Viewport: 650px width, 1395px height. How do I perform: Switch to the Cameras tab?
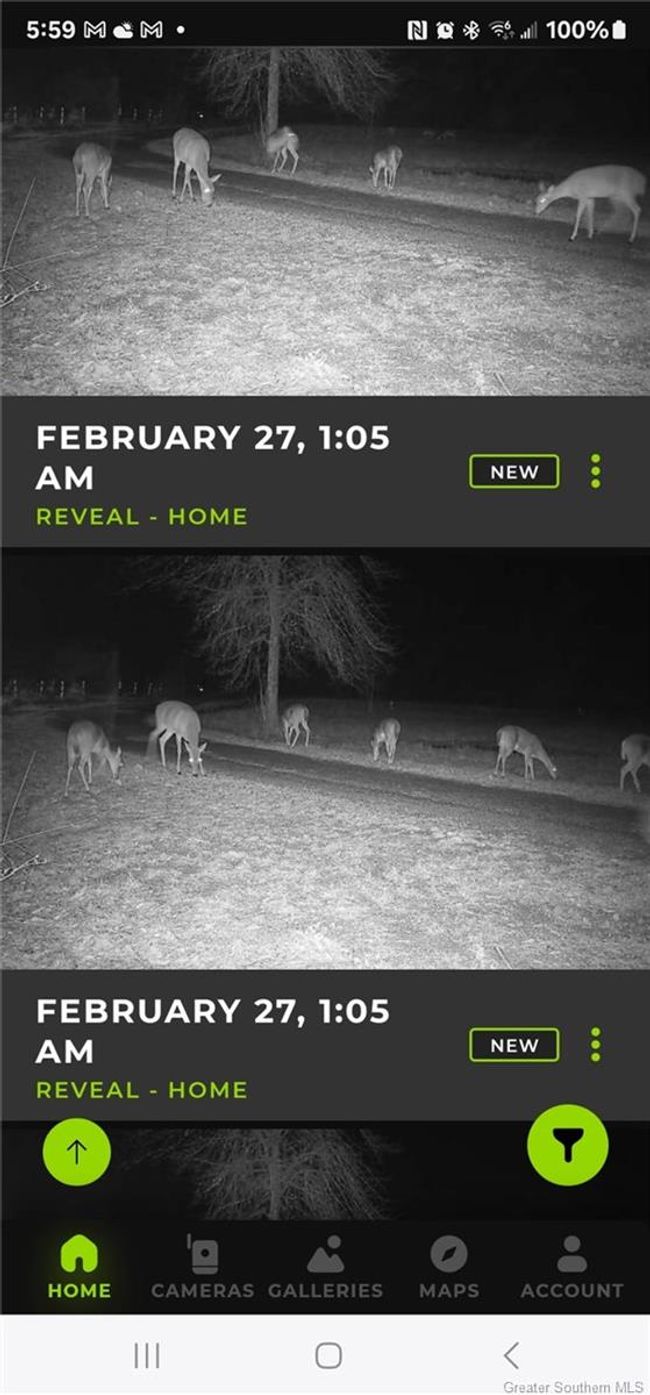coord(202,1267)
